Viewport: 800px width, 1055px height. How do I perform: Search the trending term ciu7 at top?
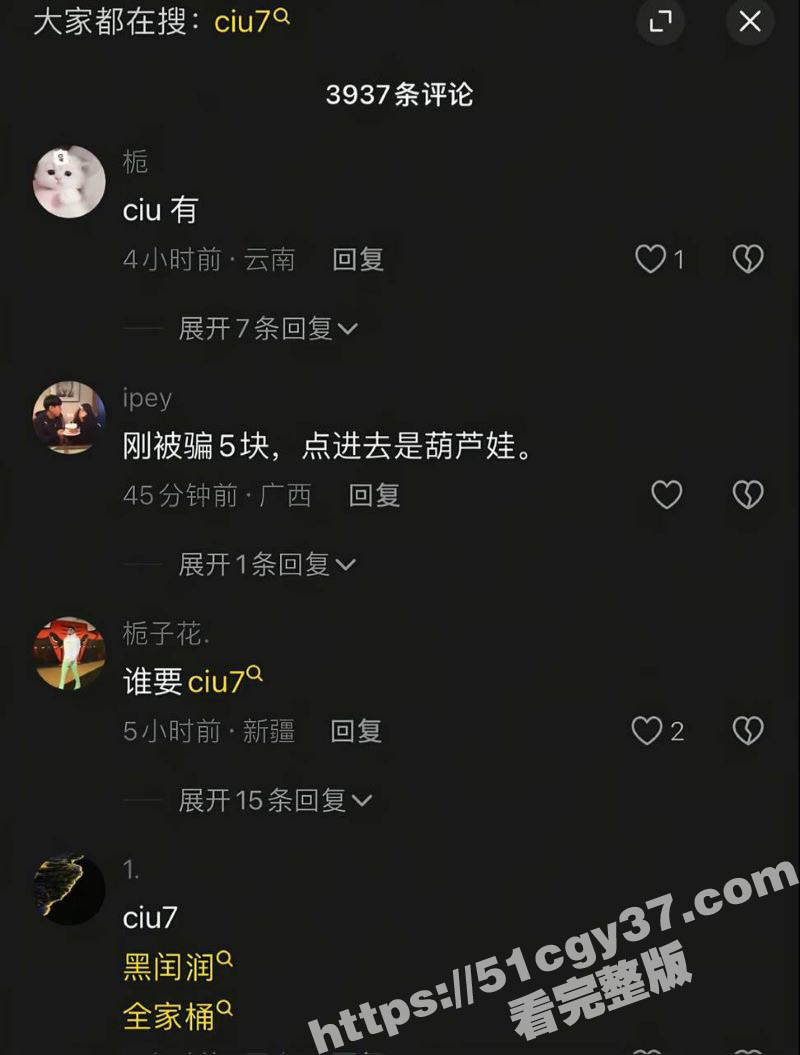coord(251,21)
